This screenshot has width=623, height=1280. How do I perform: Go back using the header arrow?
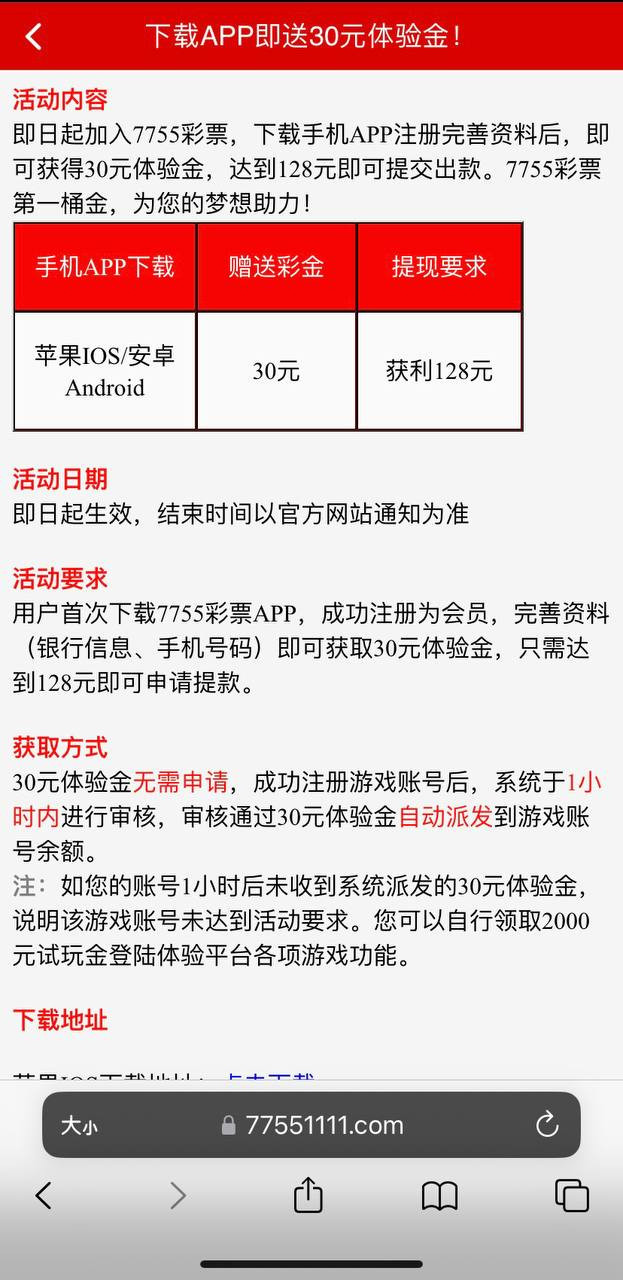pos(33,37)
